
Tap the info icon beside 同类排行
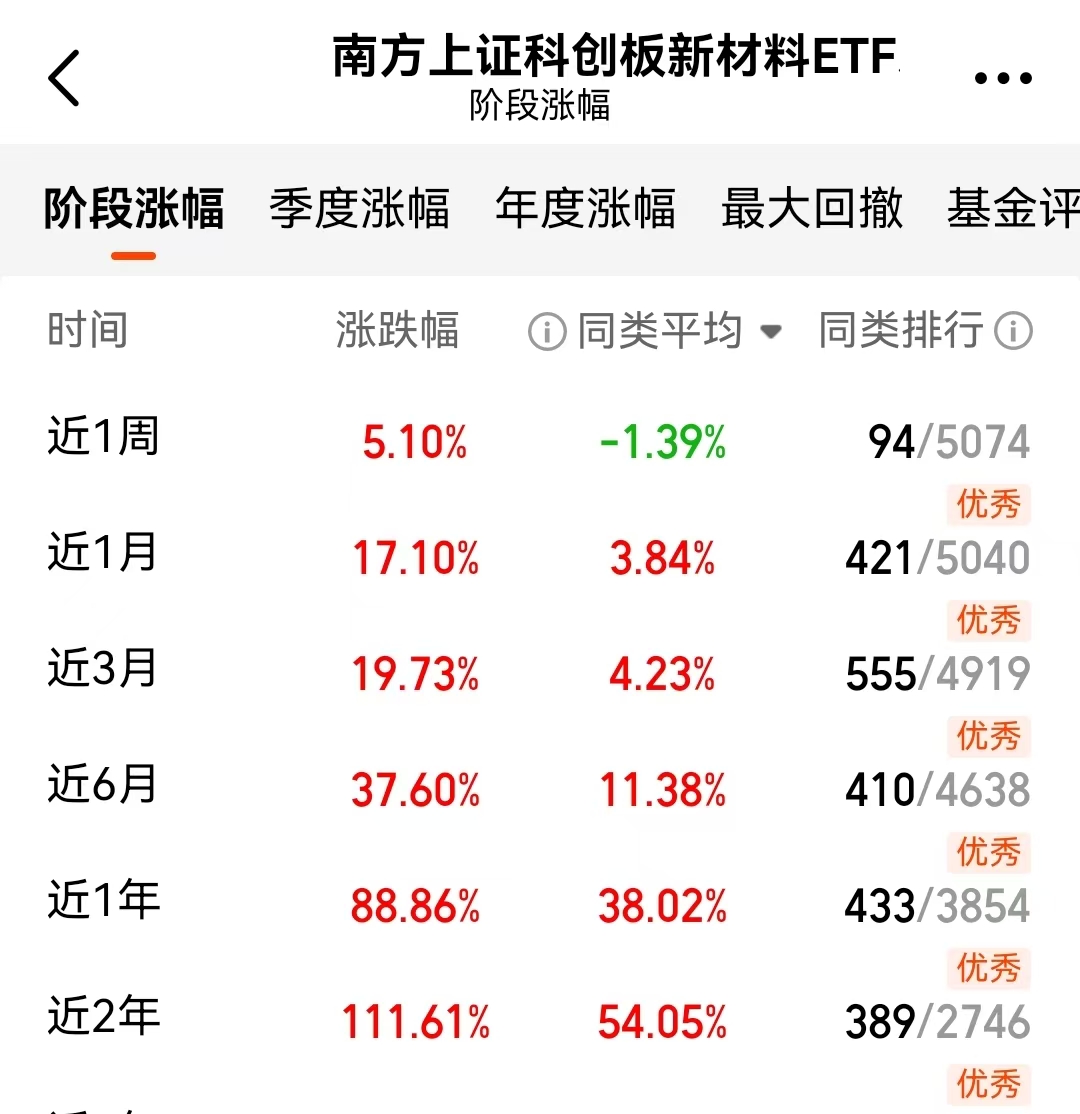point(1013,331)
